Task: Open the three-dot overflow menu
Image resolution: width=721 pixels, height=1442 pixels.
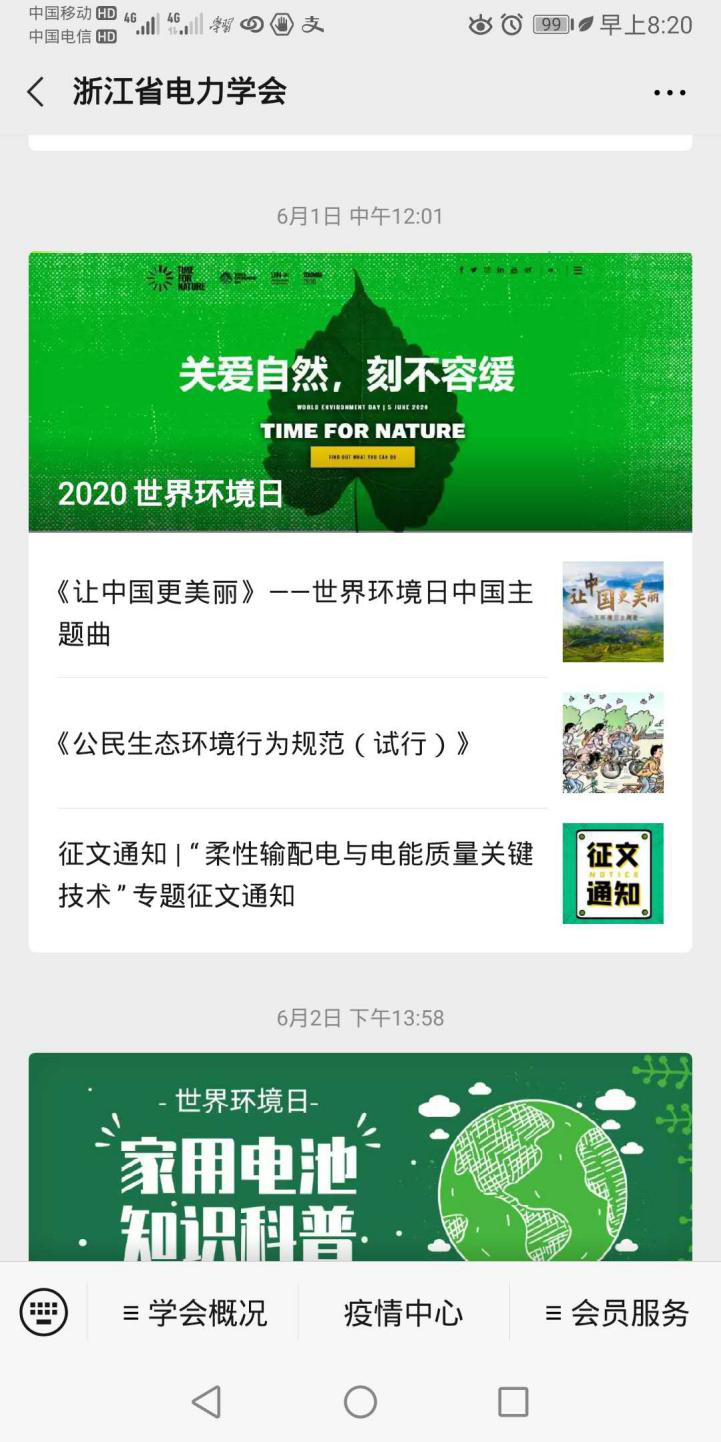Action: point(669,92)
